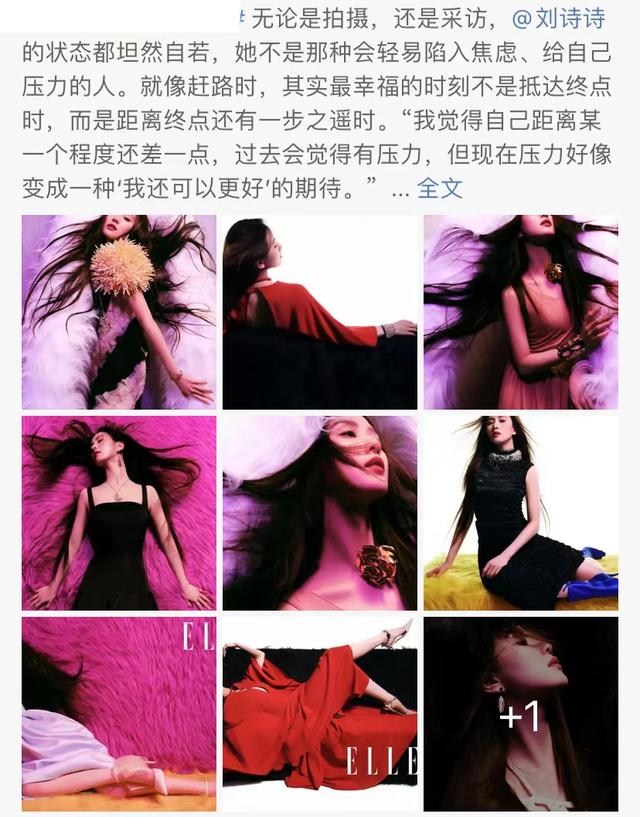The height and width of the screenshot is (817, 640).
Task: Open the seated photo with blue boots
Action: [x=521, y=513]
